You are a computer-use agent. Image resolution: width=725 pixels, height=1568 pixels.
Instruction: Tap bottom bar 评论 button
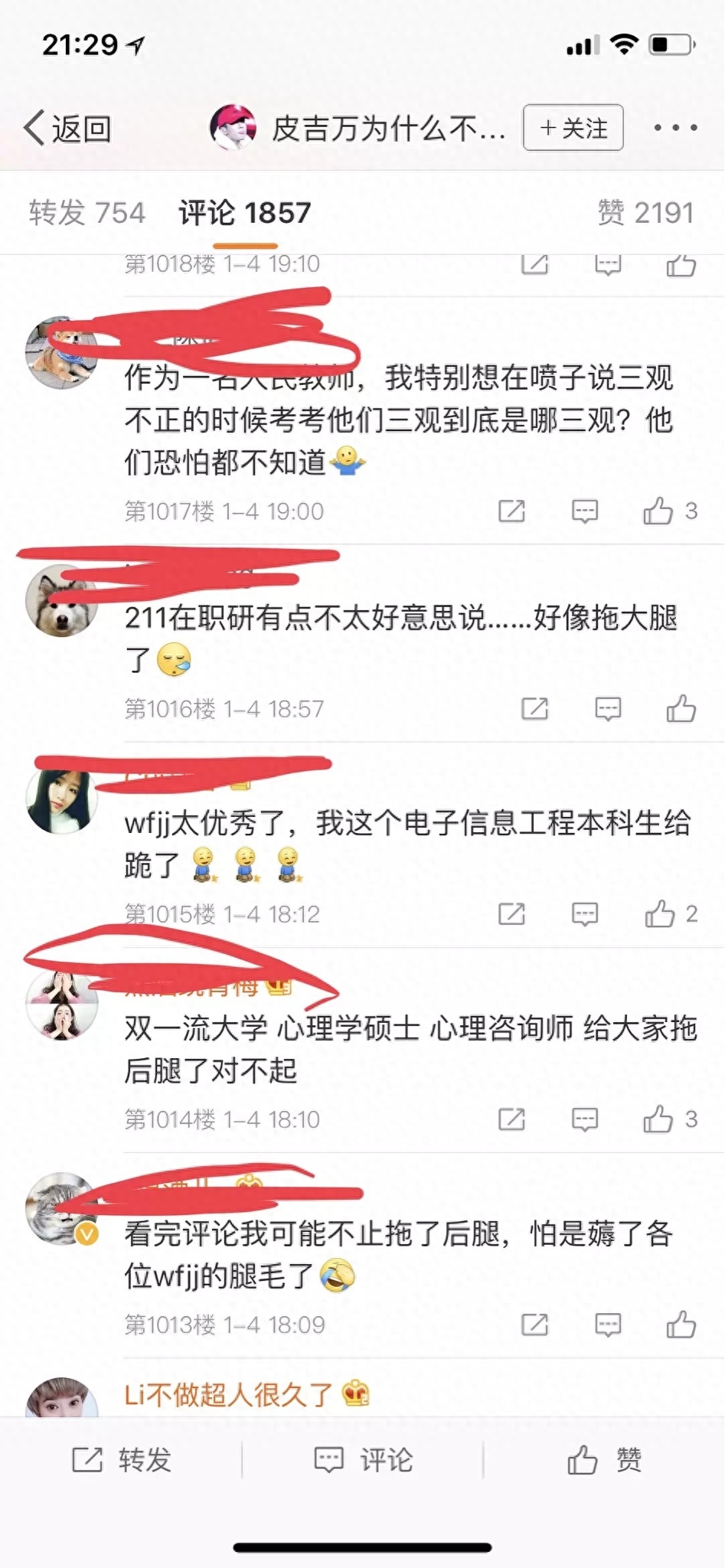(x=364, y=1460)
